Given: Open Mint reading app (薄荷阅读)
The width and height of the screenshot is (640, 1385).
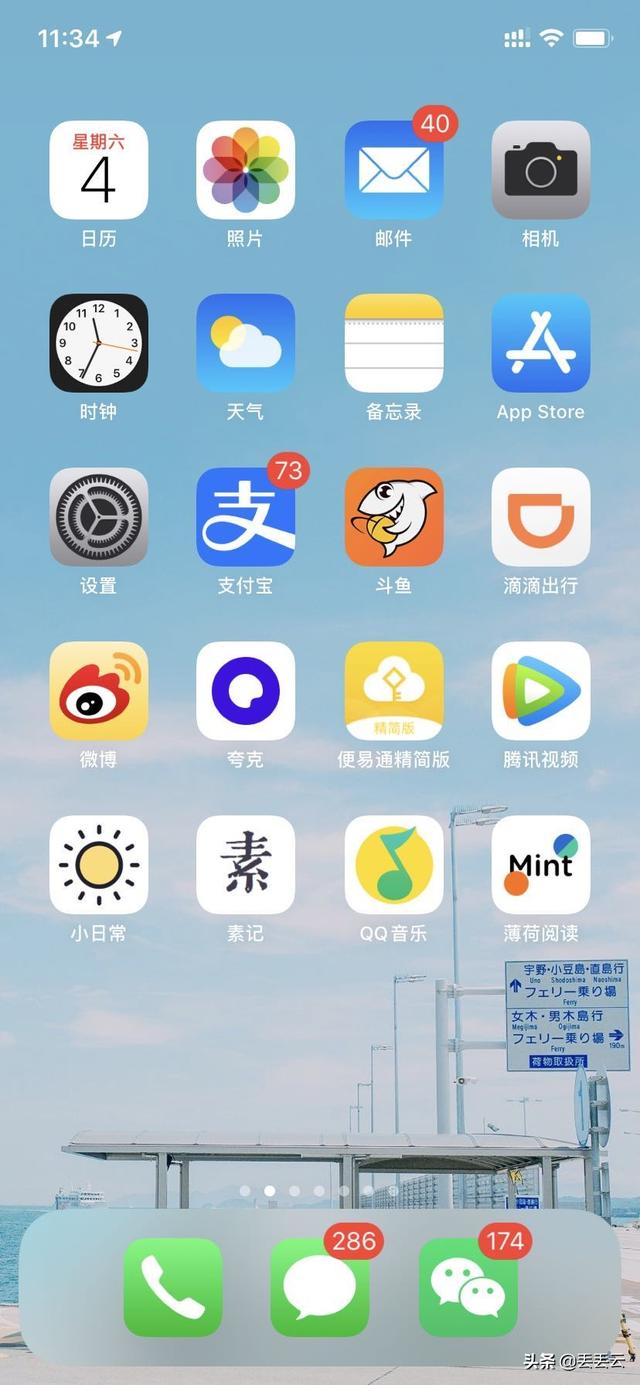Looking at the screenshot, I should coord(541,865).
